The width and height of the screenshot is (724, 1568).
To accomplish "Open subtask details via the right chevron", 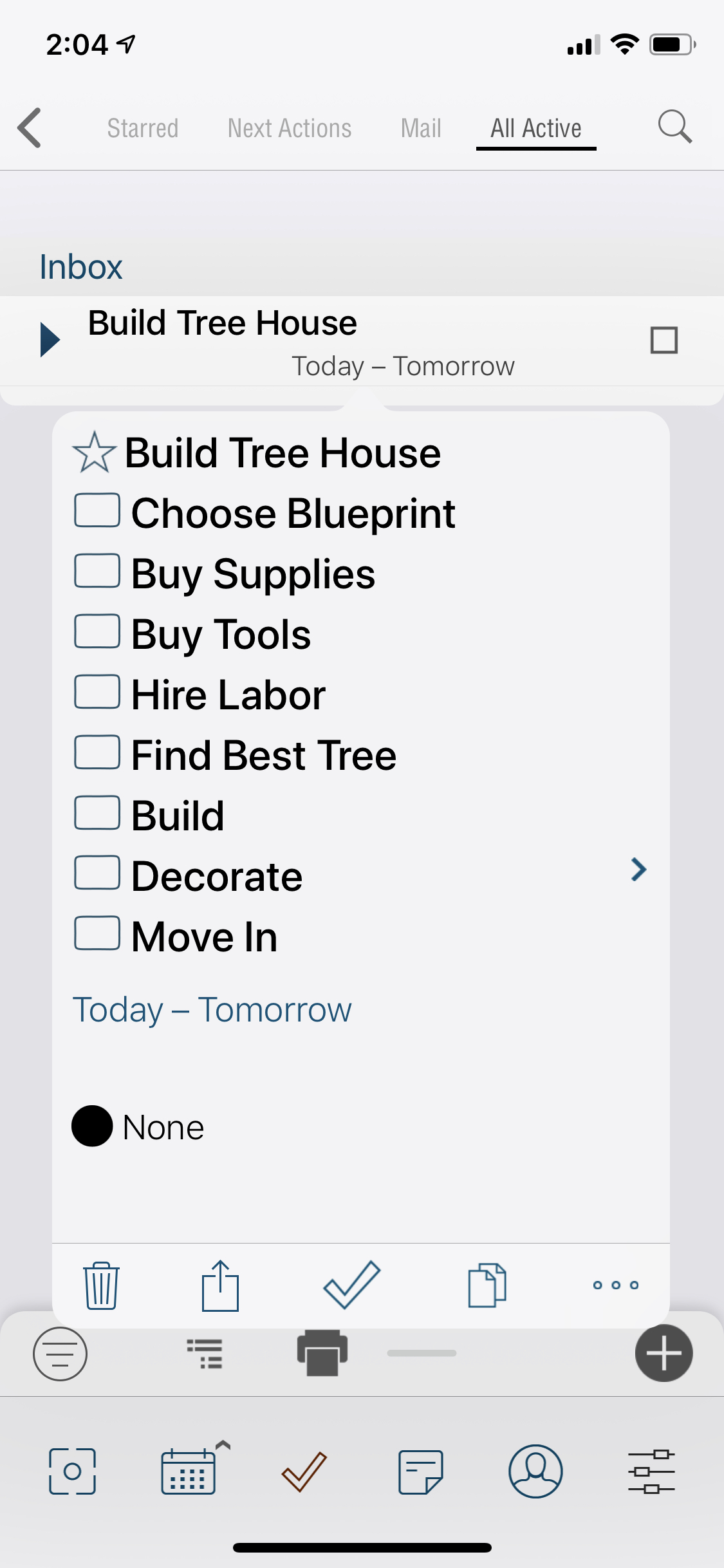I will pyautogui.click(x=638, y=870).
